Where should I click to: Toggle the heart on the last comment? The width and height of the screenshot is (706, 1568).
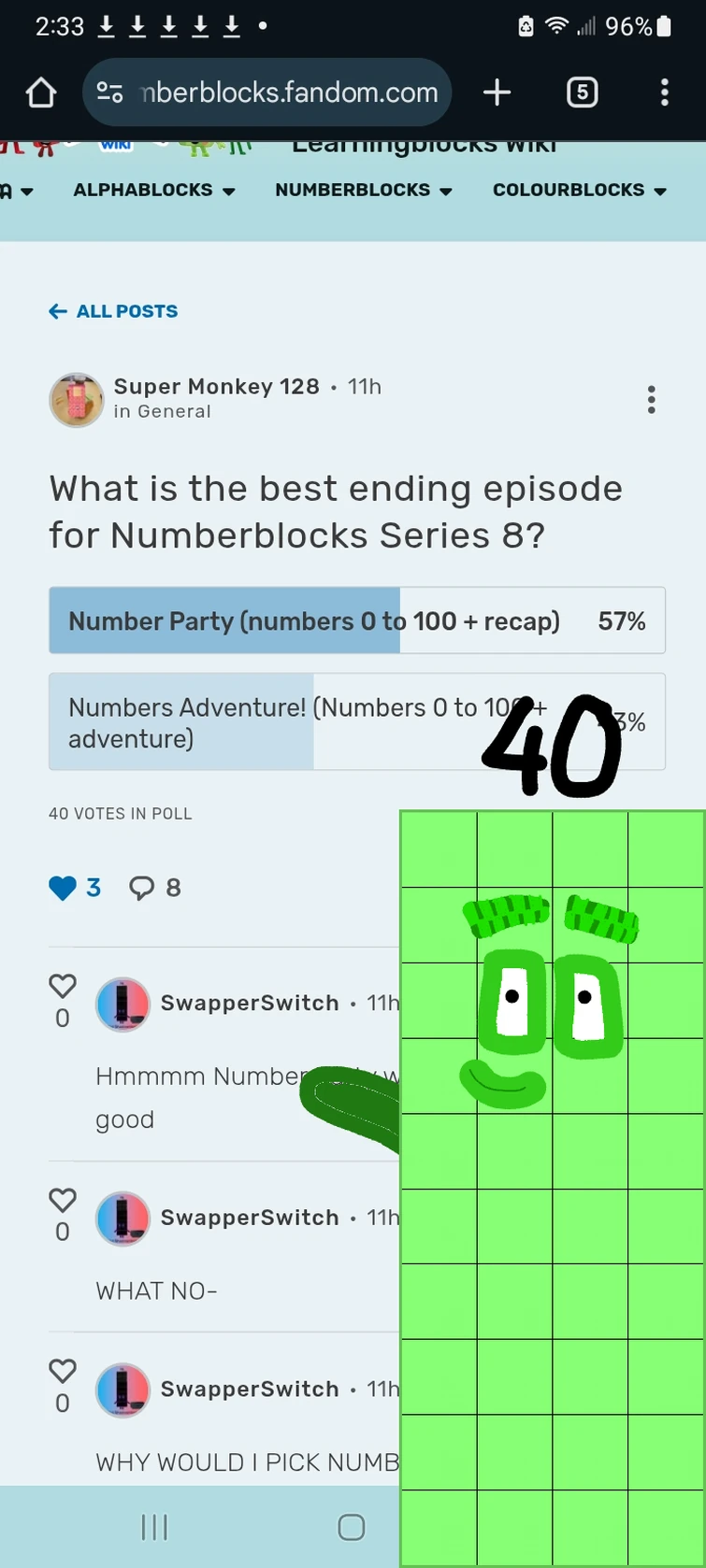point(63,1371)
